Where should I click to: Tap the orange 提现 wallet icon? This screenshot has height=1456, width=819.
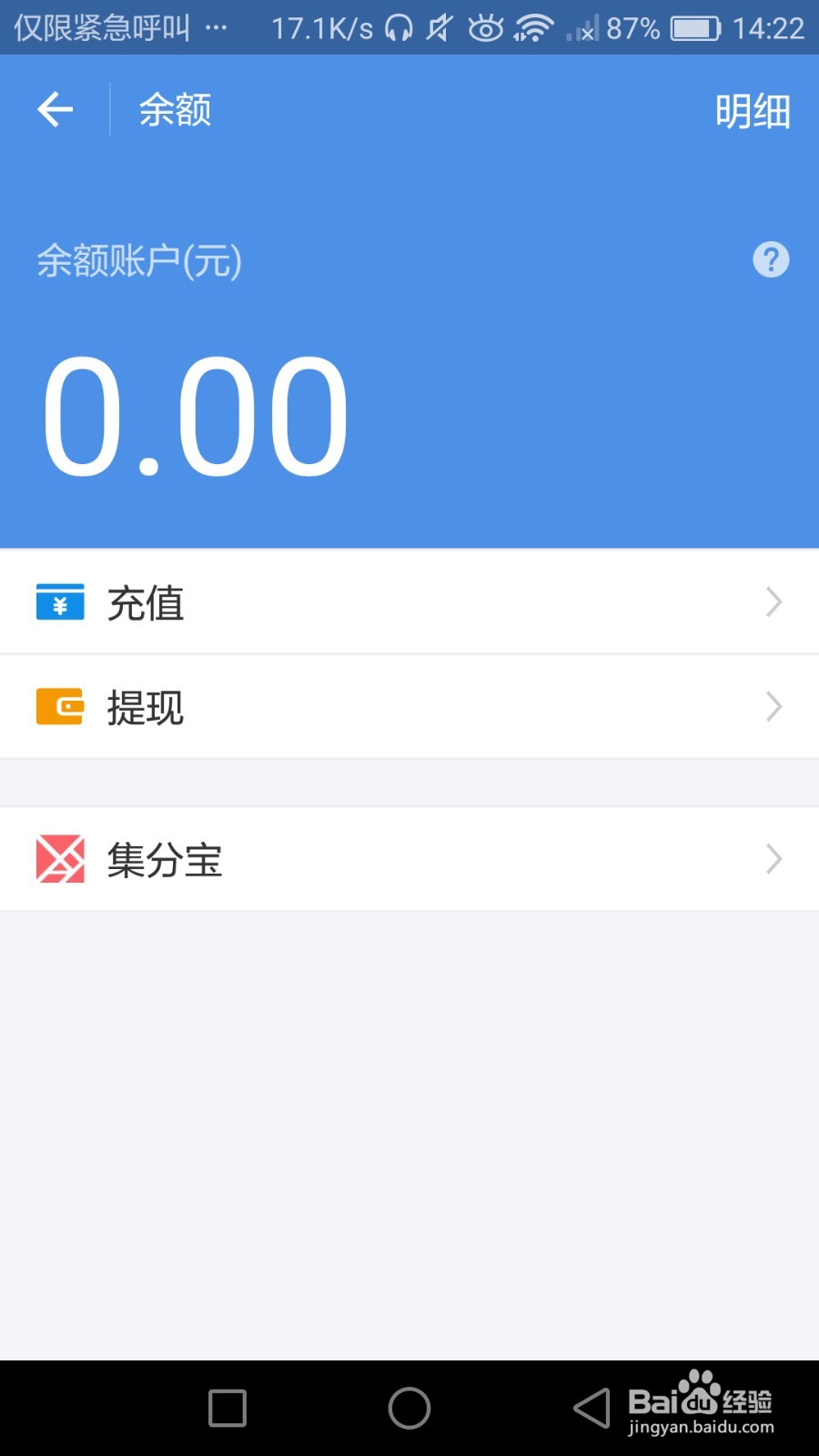[59, 707]
